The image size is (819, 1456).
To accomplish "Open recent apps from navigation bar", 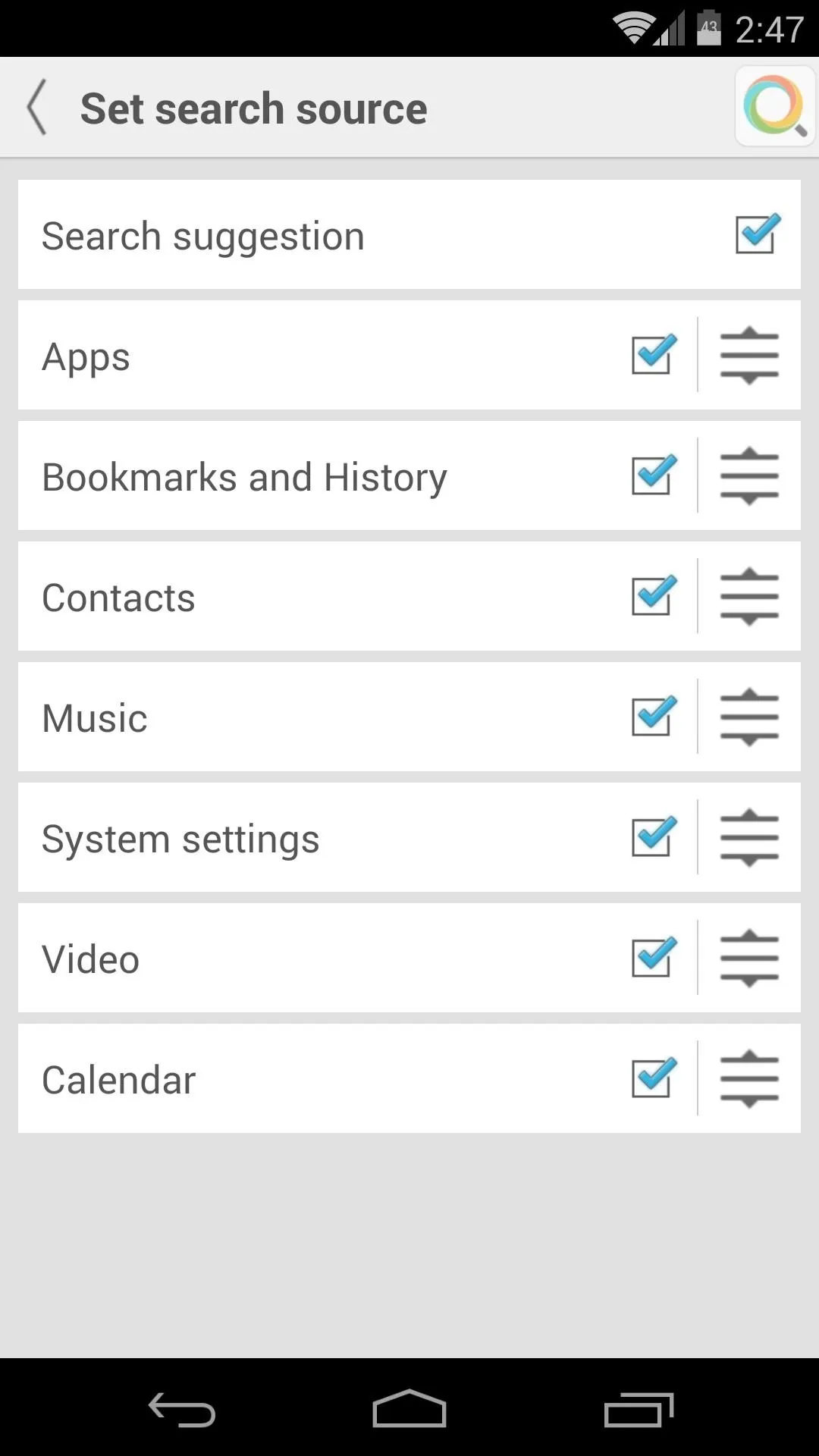I will pos(639,1409).
